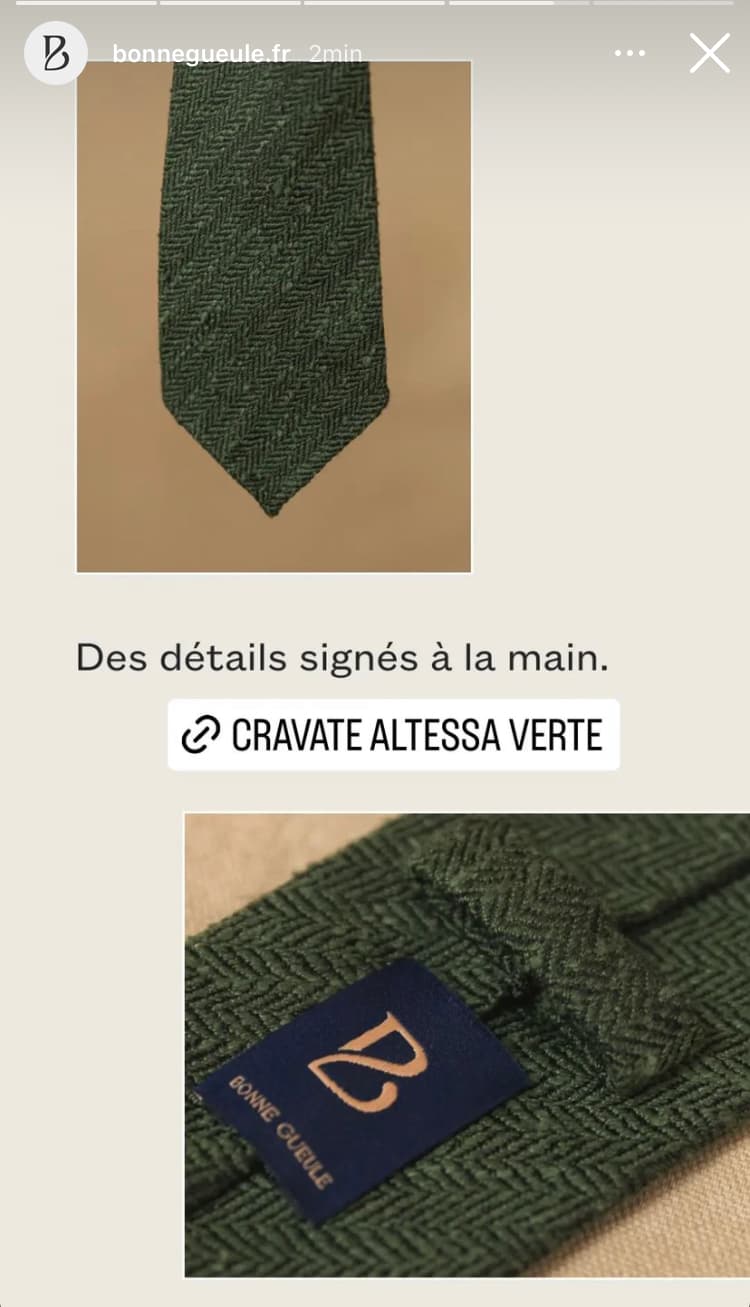Viewport: 750px width, 1307px height.
Task: Open the Cravate Altessa Verte link sticker
Action: (394, 735)
